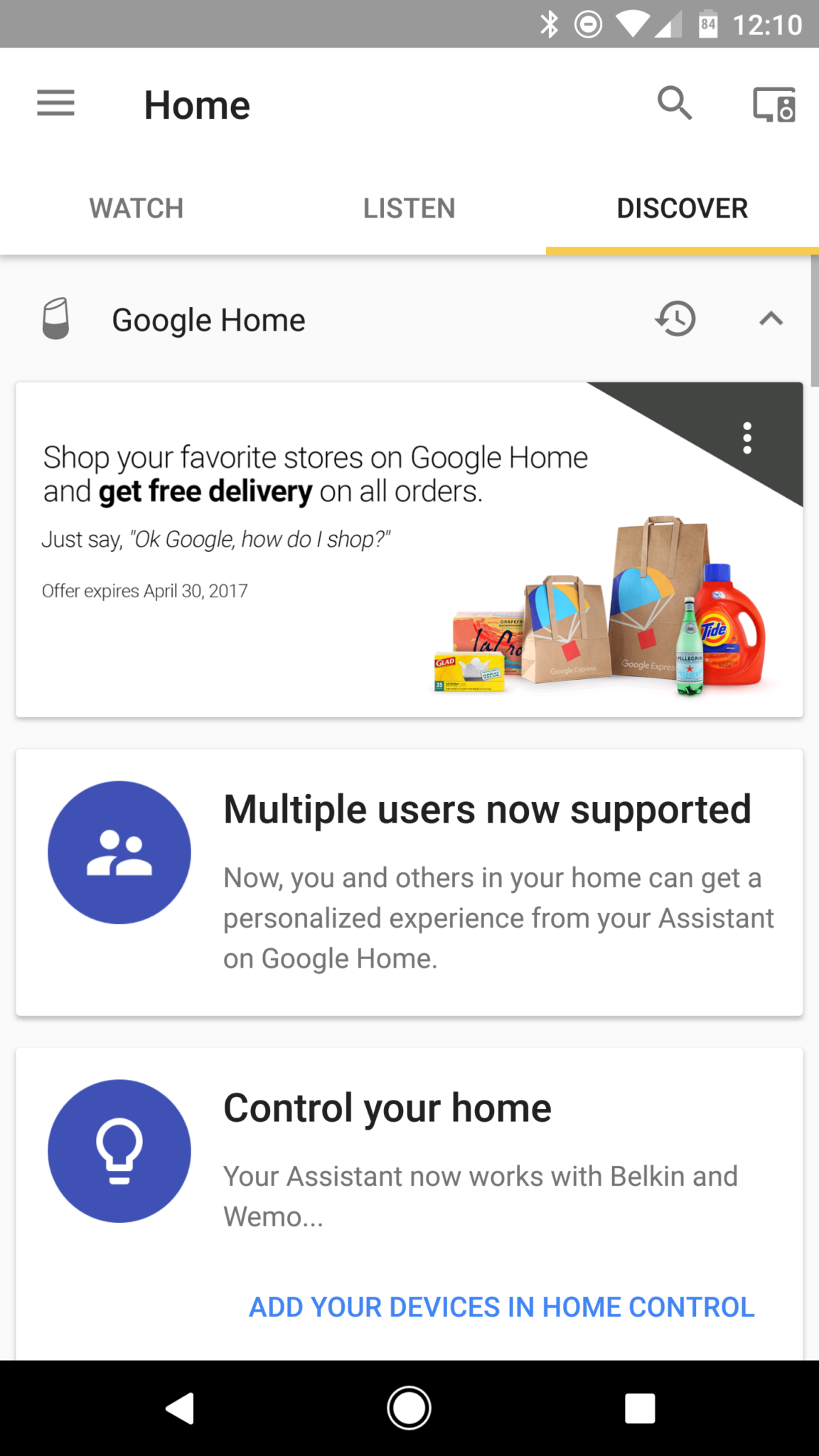Open the devices icon
819x1456 pixels.
(773, 105)
